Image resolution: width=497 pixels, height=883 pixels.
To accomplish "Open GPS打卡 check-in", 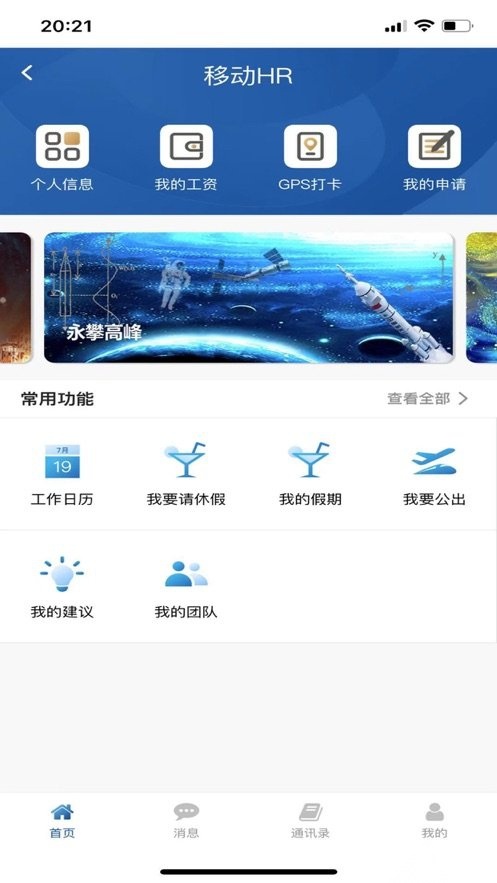I will click(310, 158).
